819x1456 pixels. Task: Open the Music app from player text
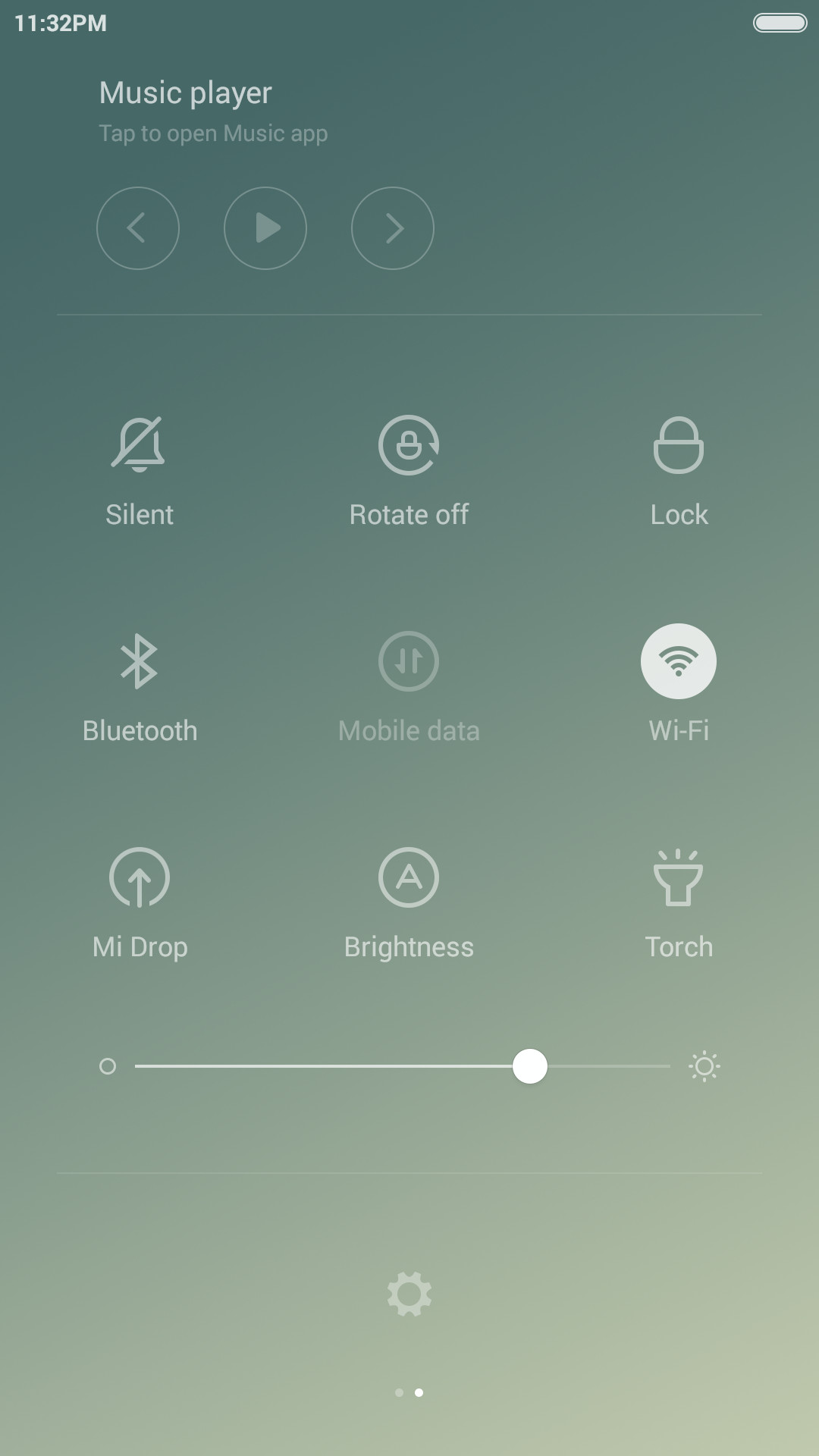[213, 133]
